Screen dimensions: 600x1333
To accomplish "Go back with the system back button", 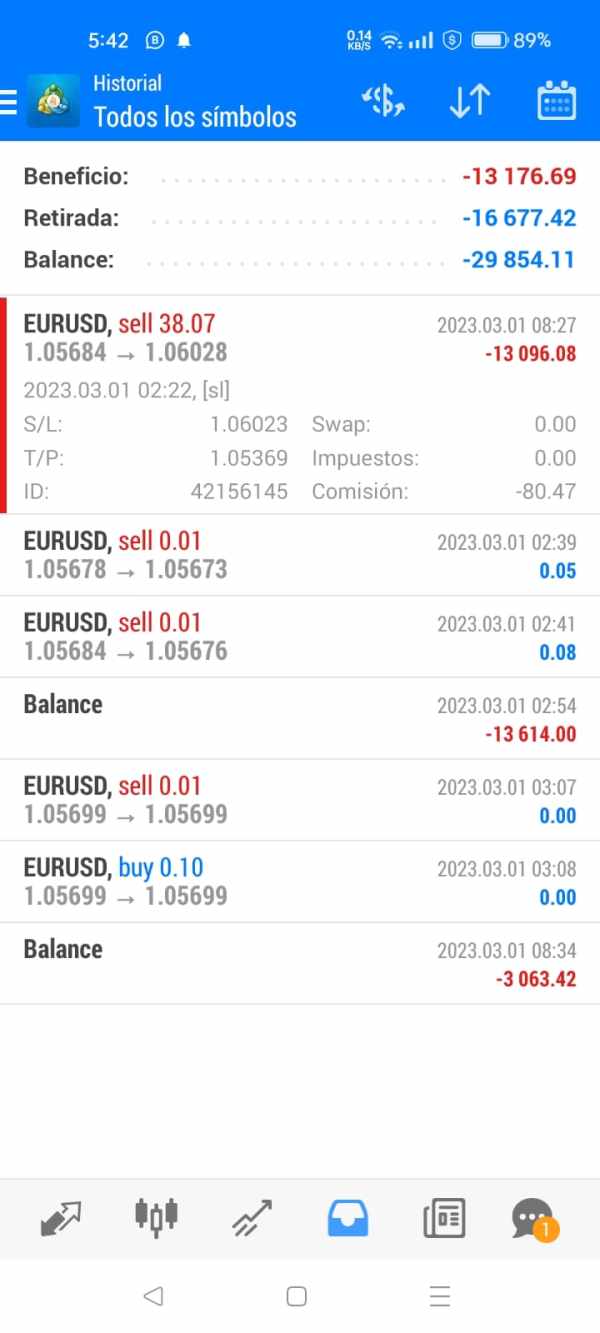I will point(153,1296).
